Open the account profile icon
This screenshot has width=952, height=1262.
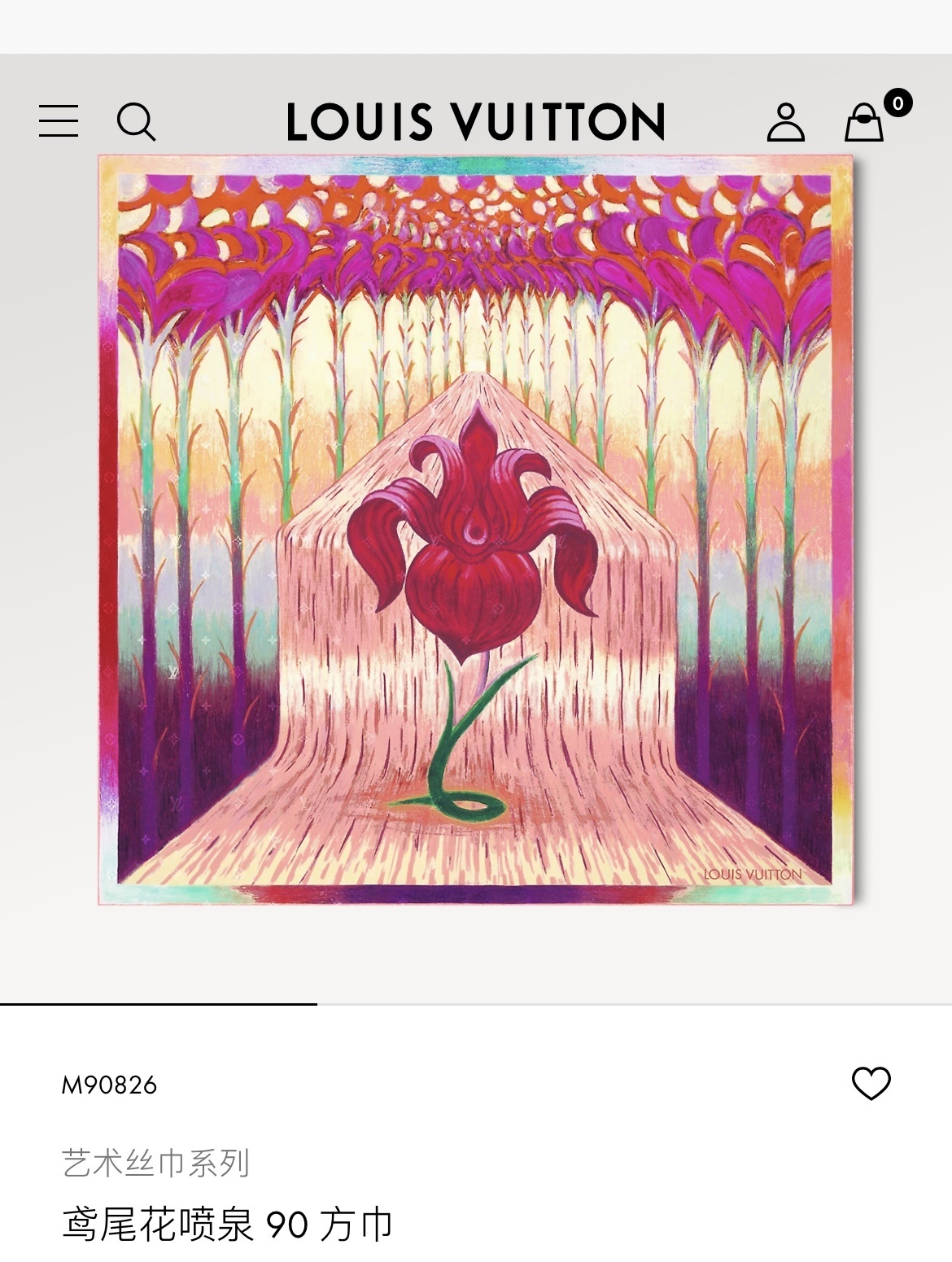click(x=785, y=122)
